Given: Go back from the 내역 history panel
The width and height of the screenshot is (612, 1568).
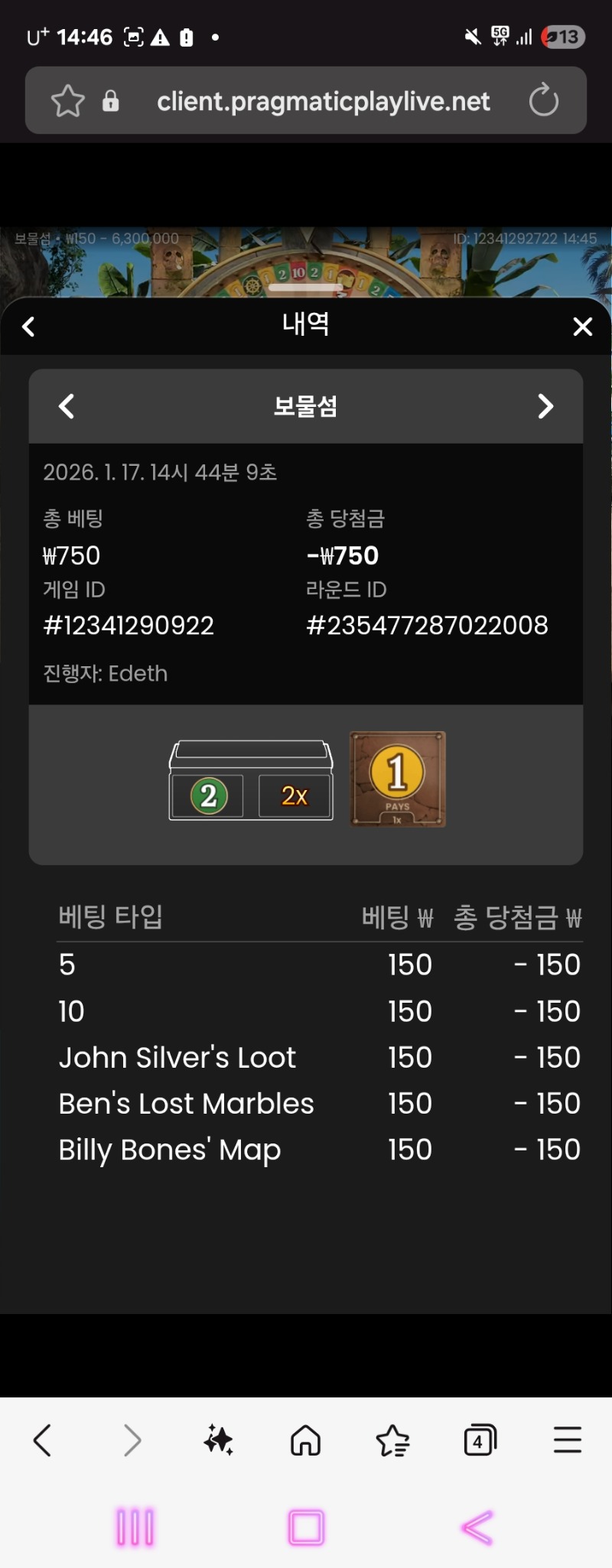Looking at the screenshot, I should [x=29, y=327].
